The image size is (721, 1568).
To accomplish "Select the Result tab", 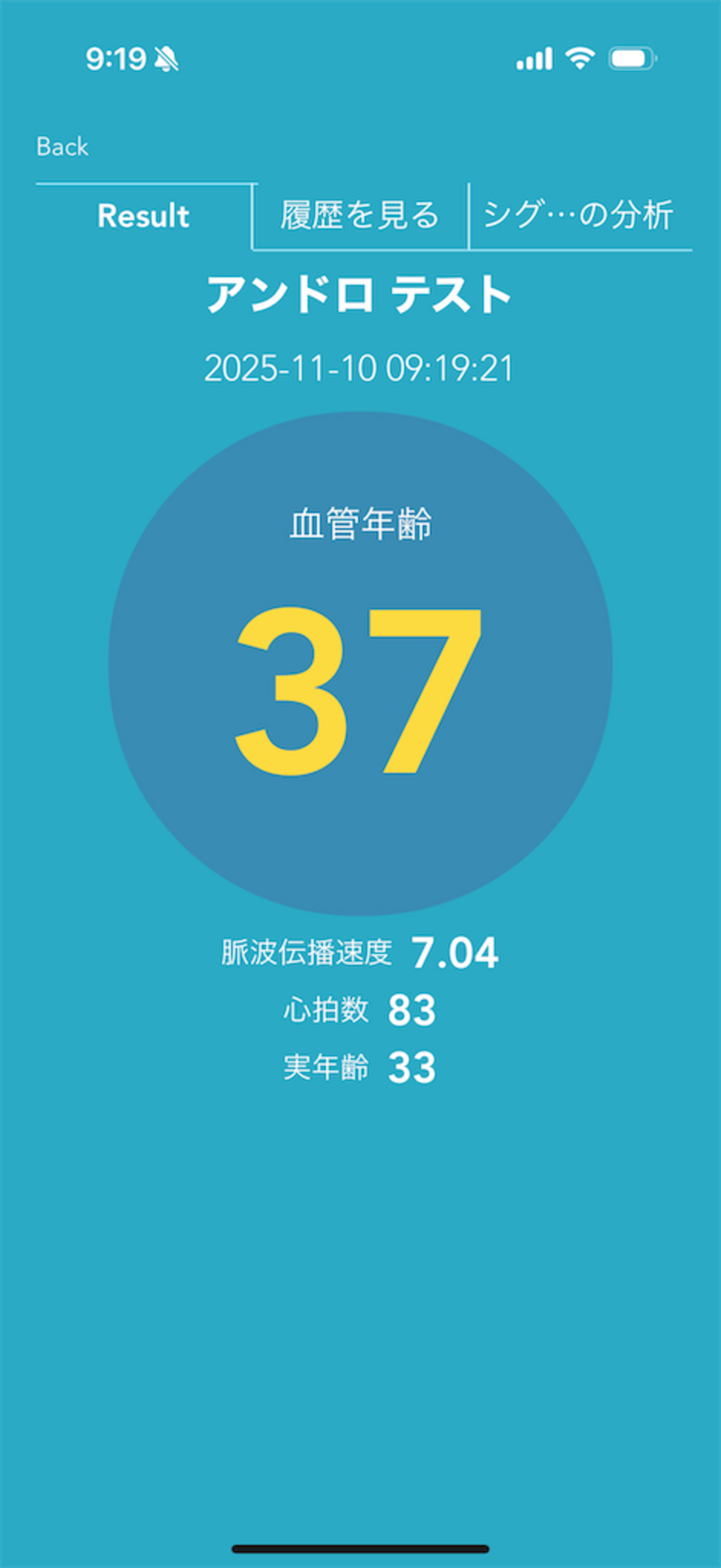I will pos(144,216).
